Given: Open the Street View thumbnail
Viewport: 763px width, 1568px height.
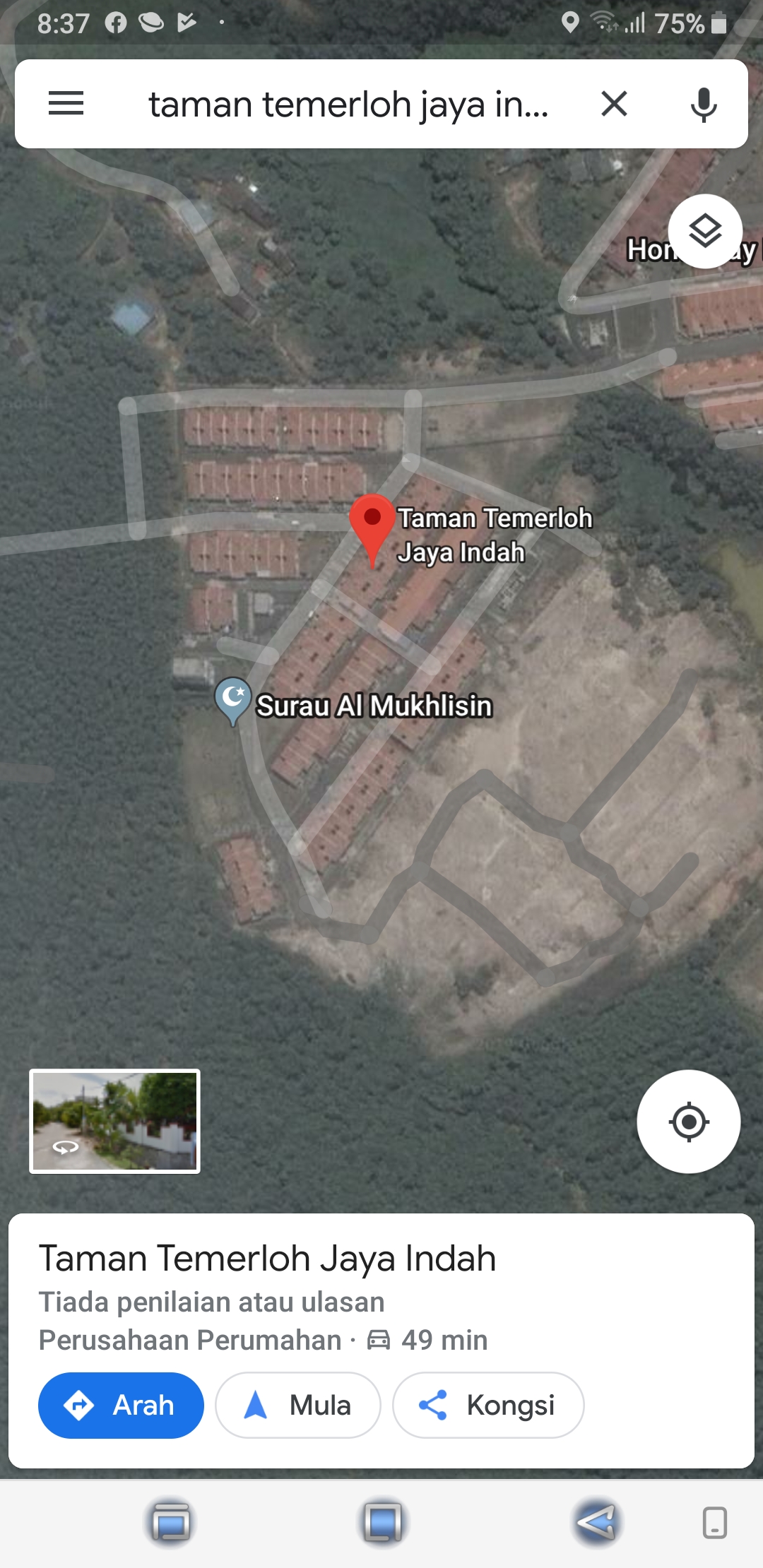Looking at the screenshot, I should tap(114, 1122).
